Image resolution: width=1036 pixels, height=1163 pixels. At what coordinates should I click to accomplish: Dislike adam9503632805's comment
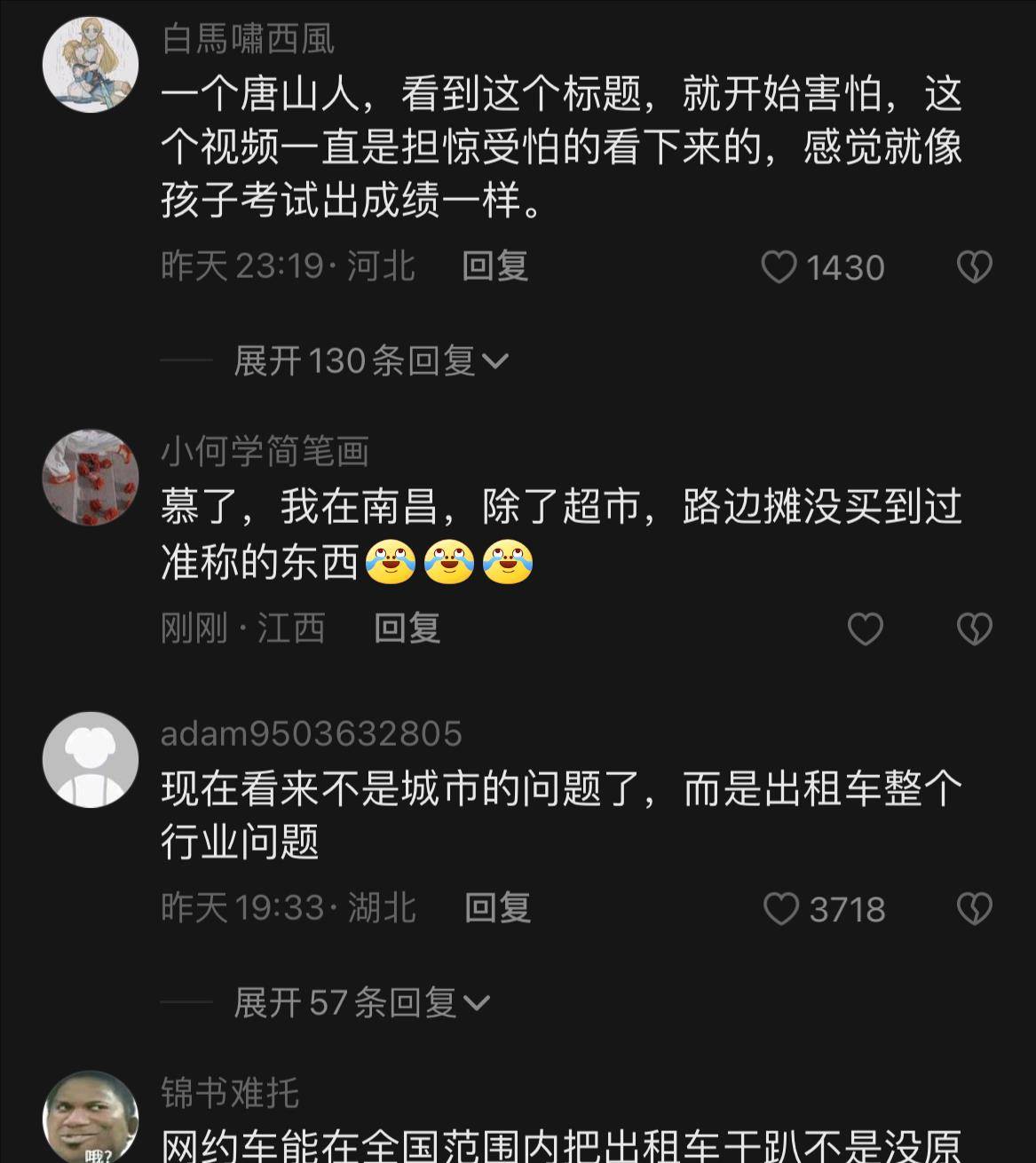click(974, 909)
